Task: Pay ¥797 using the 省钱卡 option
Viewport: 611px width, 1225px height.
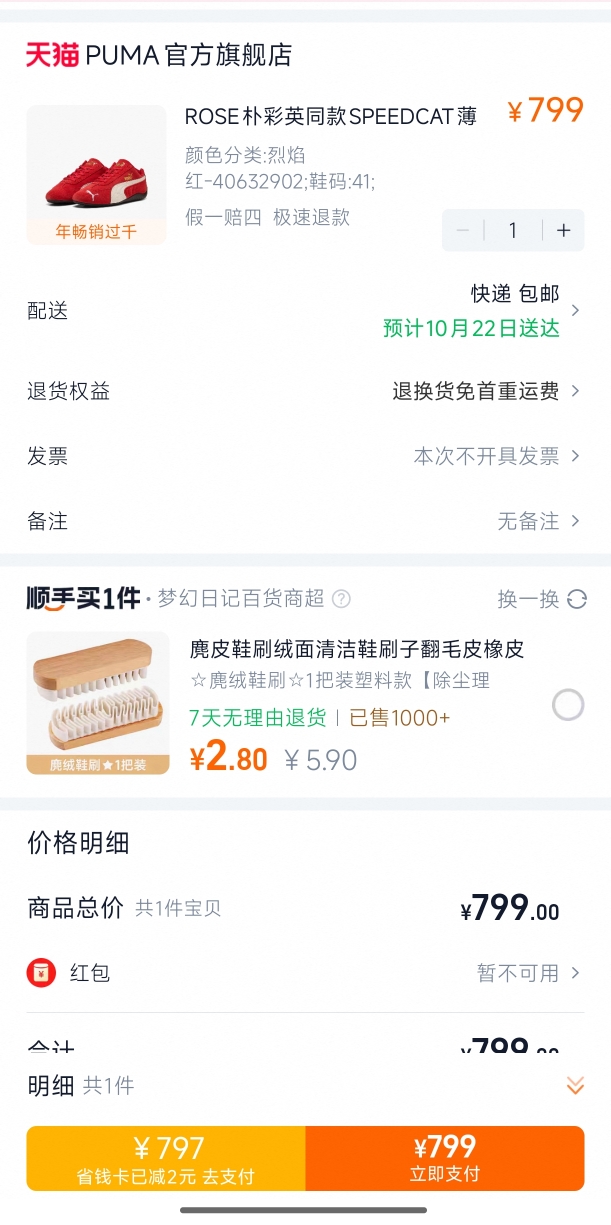Action: 166,1158
